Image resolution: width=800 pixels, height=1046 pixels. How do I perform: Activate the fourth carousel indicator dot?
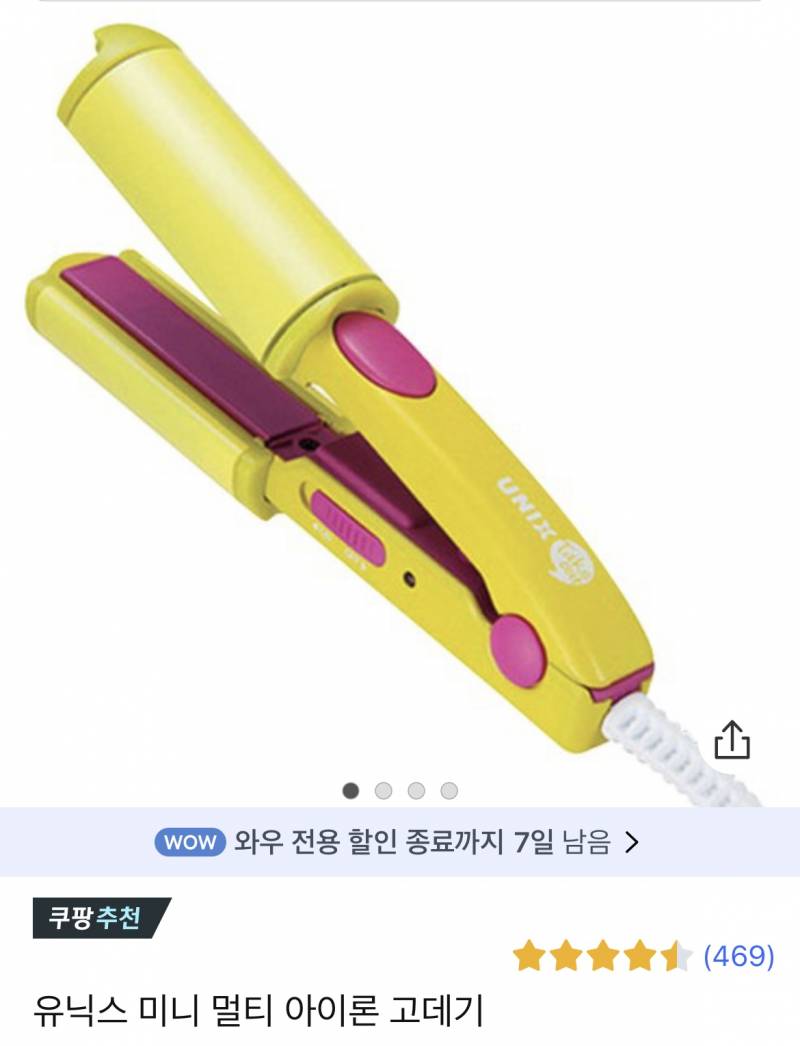[447, 789]
